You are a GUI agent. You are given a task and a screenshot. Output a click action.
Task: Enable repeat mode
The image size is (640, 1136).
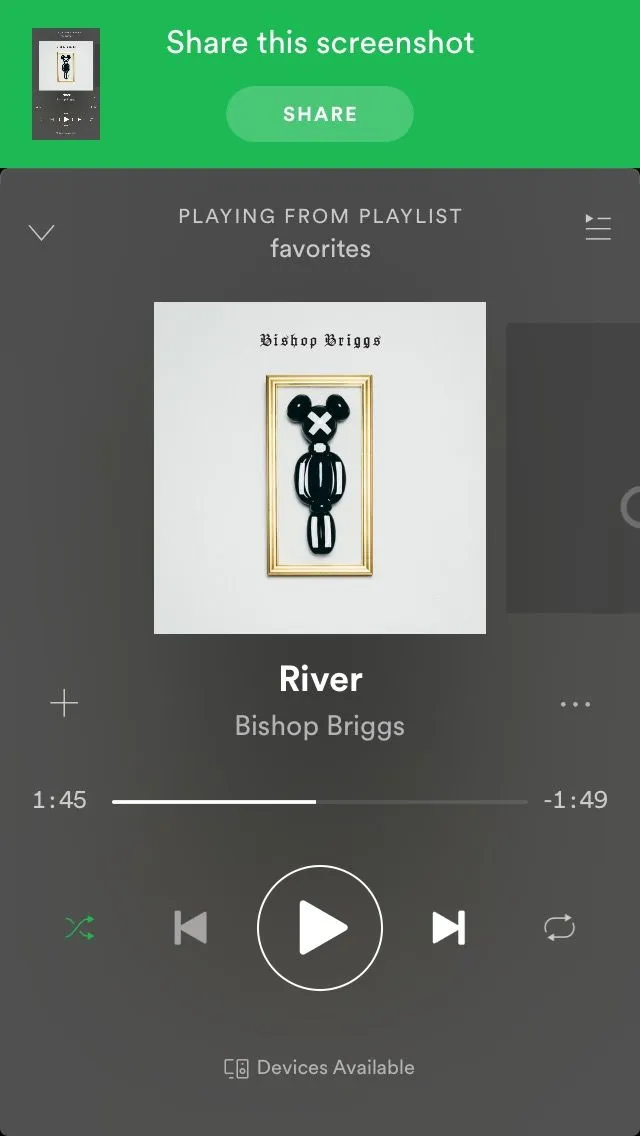(x=560, y=928)
